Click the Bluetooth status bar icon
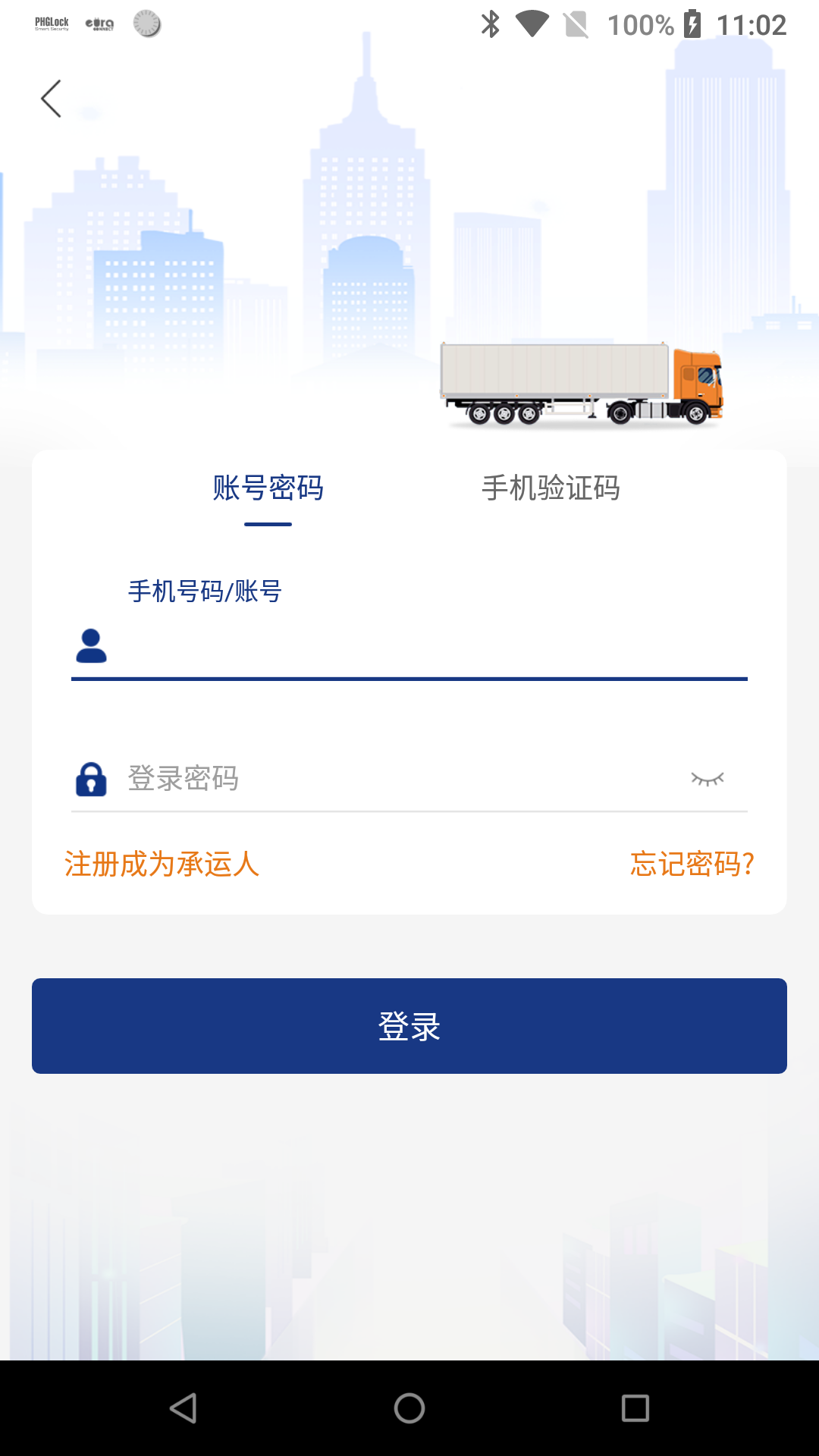The image size is (819, 1456). [491, 24]
